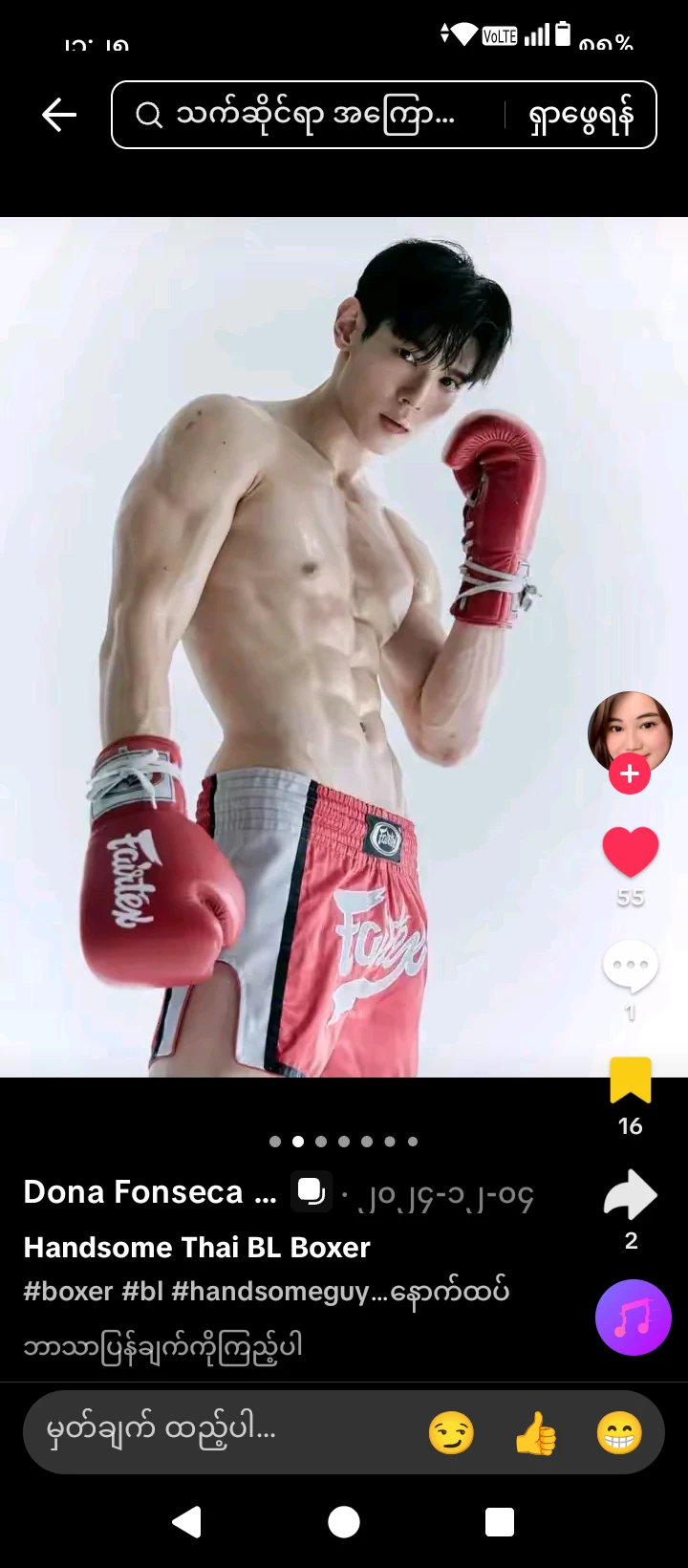View the translation link under caption
The image size is (688, 1568).
[x=162, y=1346]
